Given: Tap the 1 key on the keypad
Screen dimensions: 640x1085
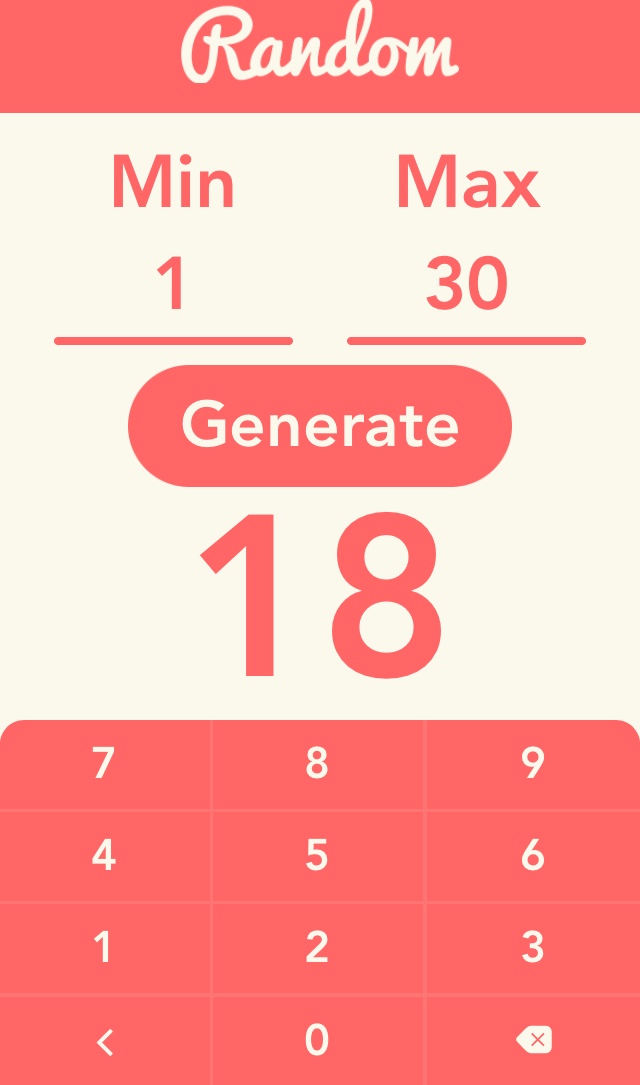Looking at the screenshot, I should 104,948.
